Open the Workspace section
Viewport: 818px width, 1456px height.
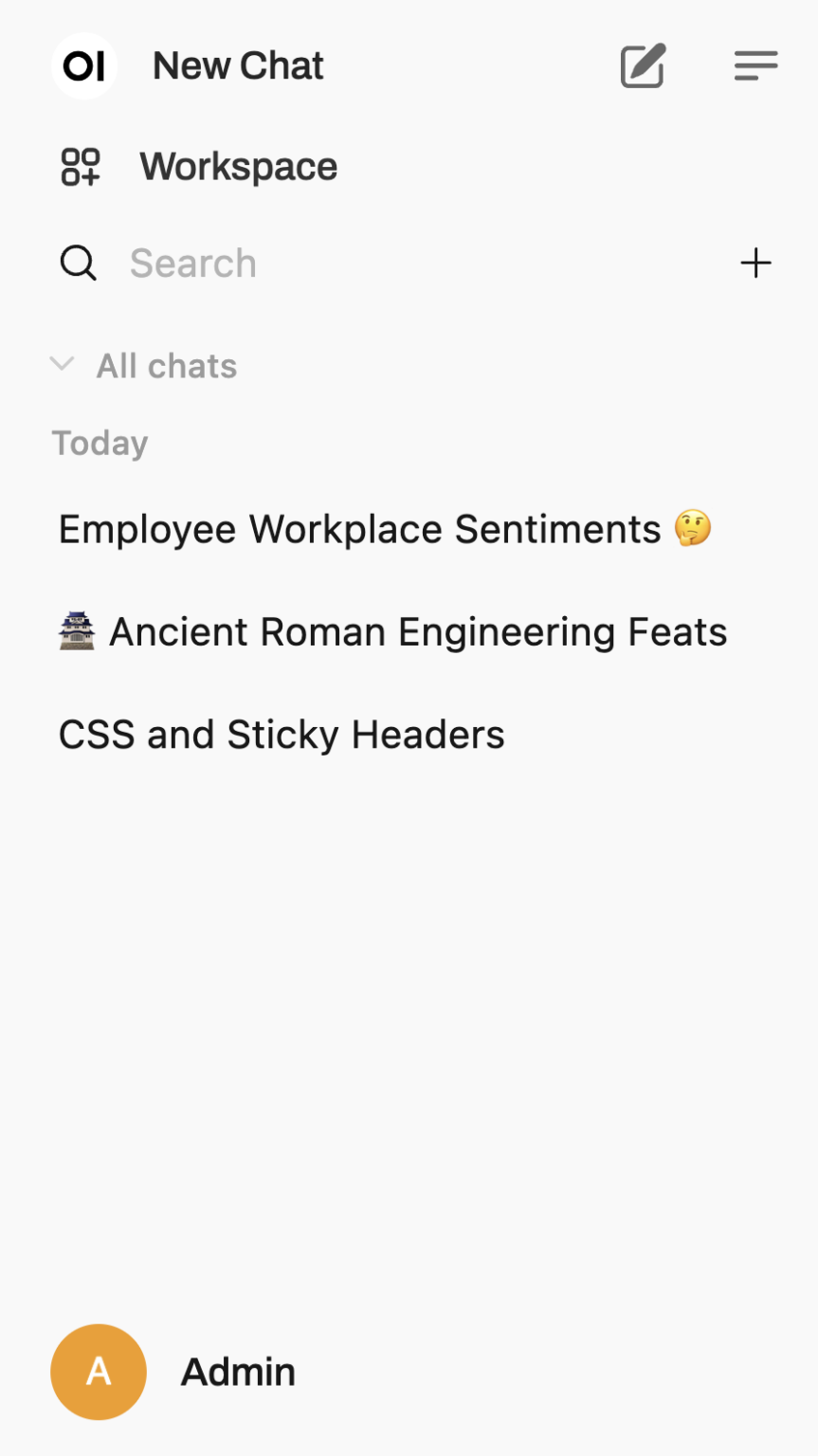tap(238, 167)
